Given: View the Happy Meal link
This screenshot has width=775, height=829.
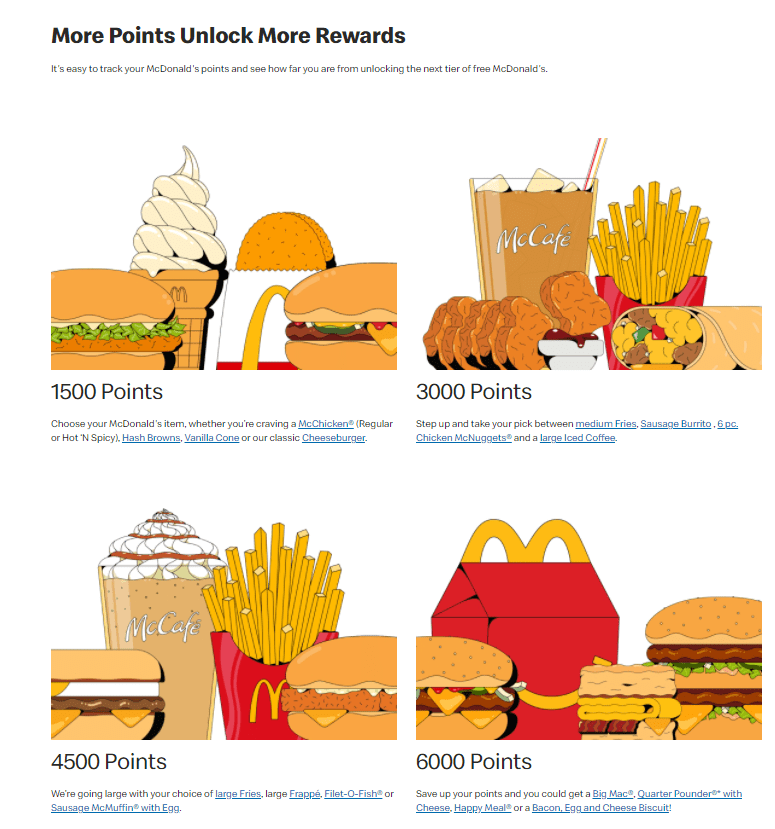Looking at the screenshot, I should 482,808.
